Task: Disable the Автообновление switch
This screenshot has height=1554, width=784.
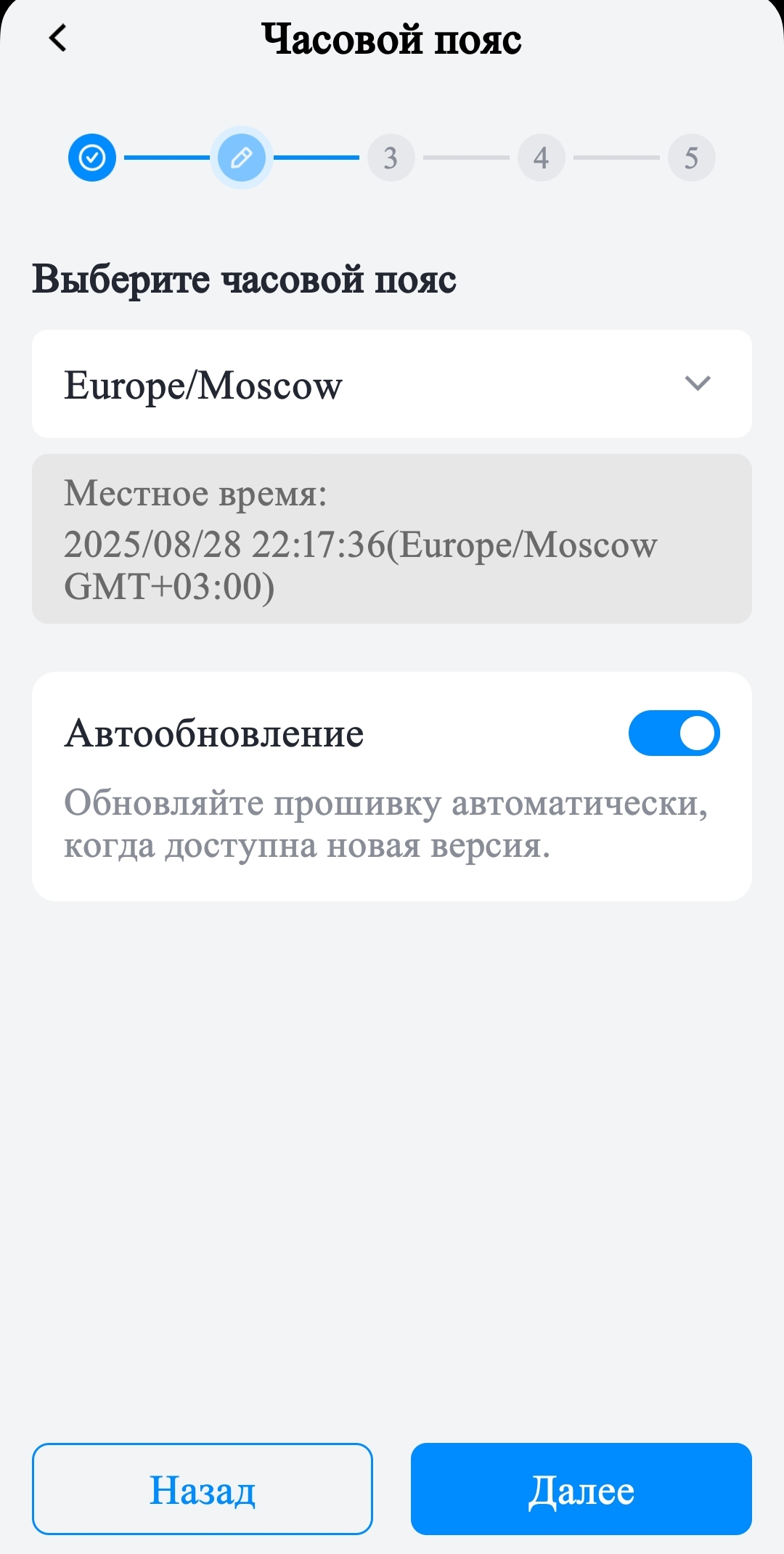Action: pyautogui.click(x=674, y=733)
